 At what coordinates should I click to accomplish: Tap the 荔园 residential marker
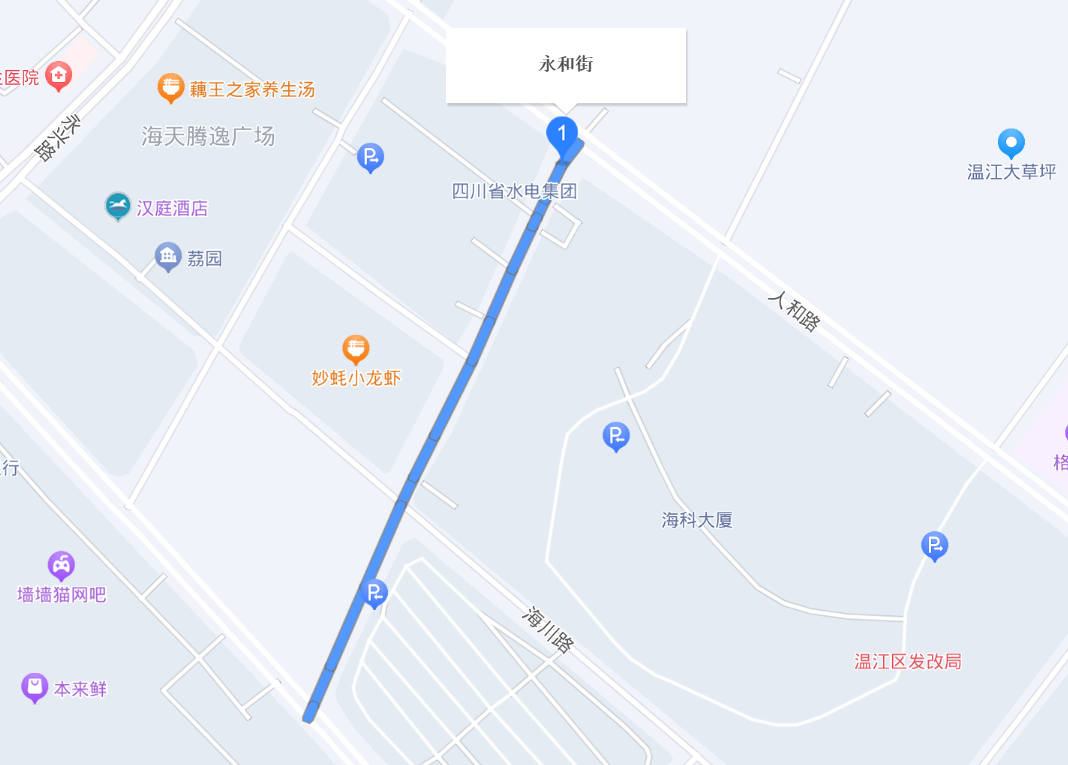point(168,257)
